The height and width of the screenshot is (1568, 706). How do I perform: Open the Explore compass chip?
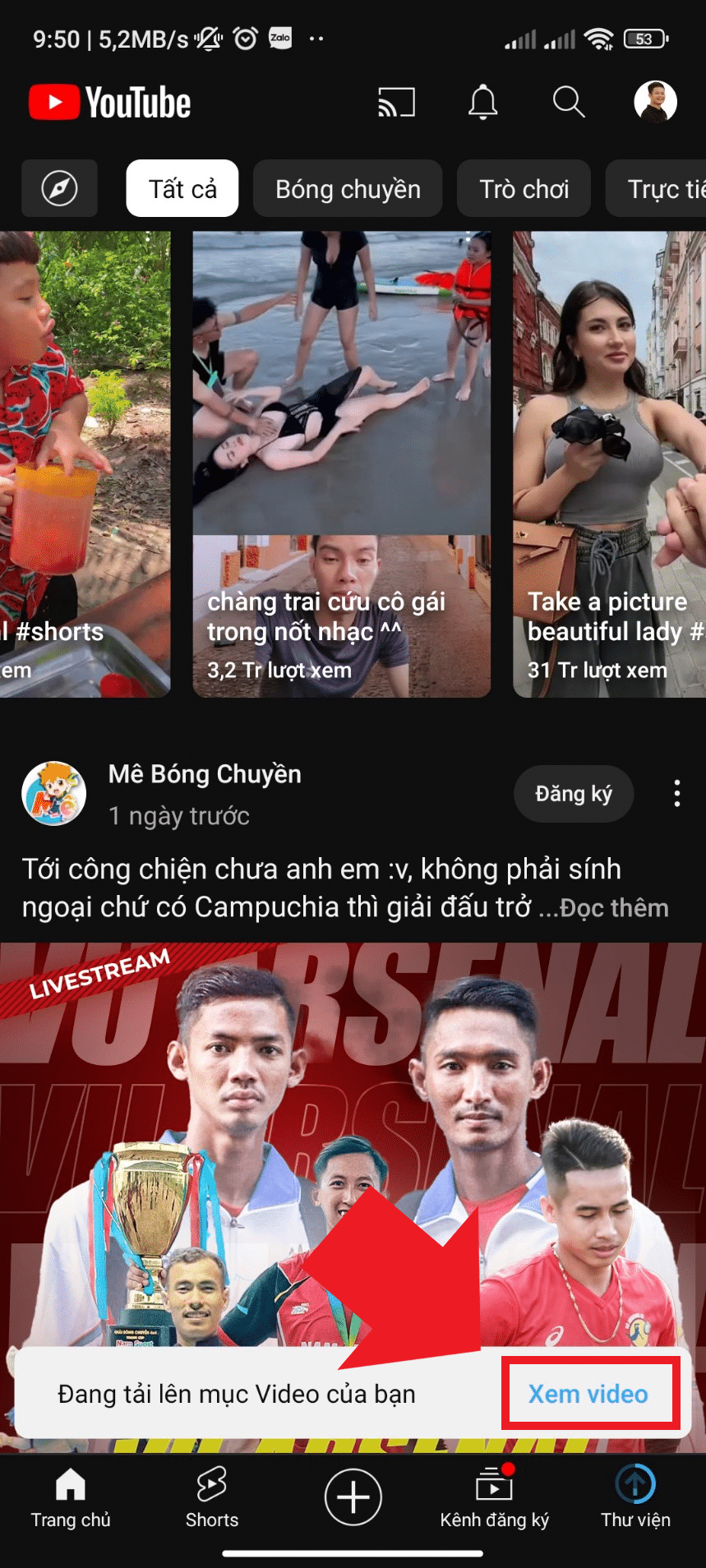click(59, 188)
